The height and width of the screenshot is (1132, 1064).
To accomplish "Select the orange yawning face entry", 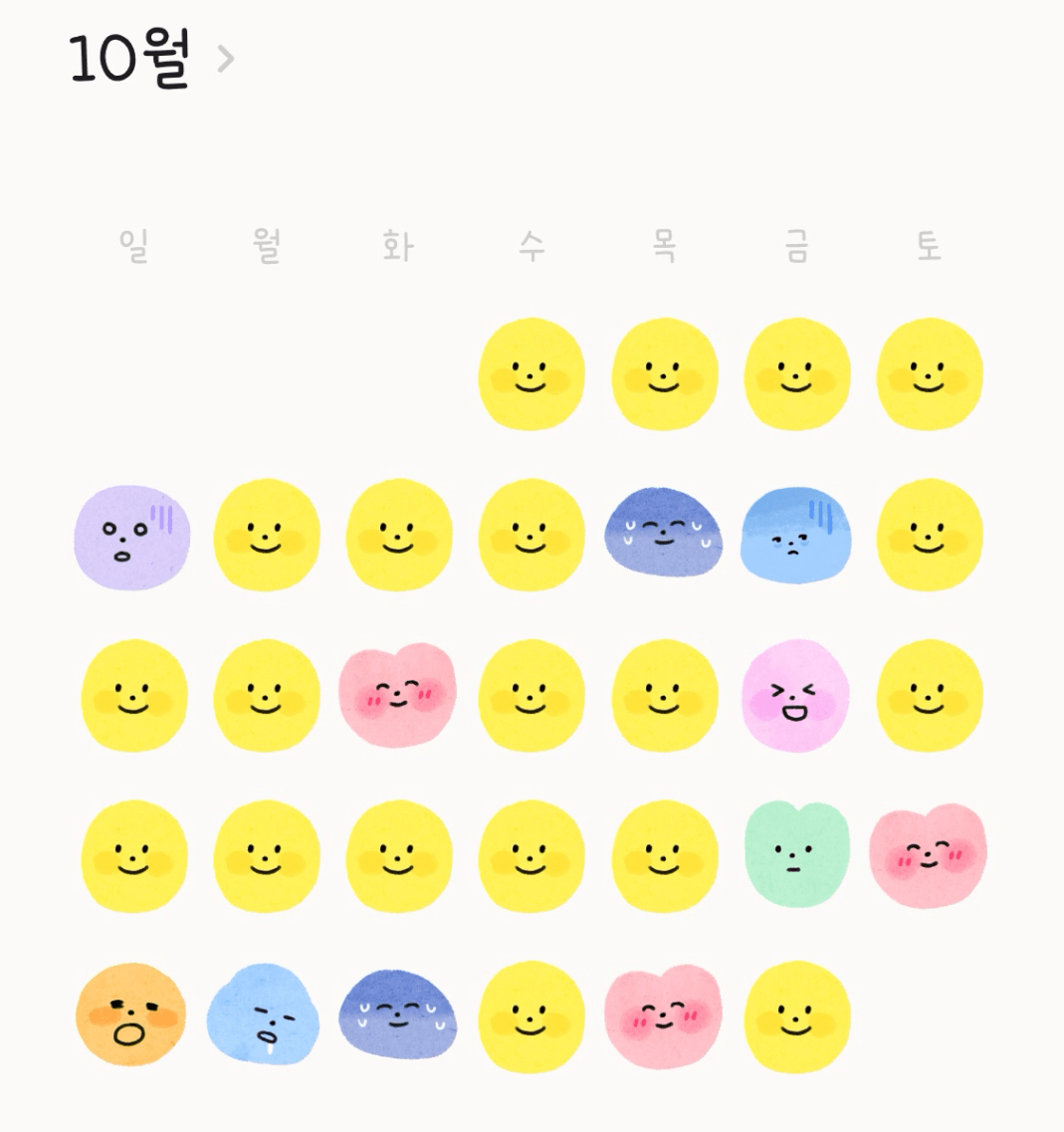I will [x=130, y=1015].
